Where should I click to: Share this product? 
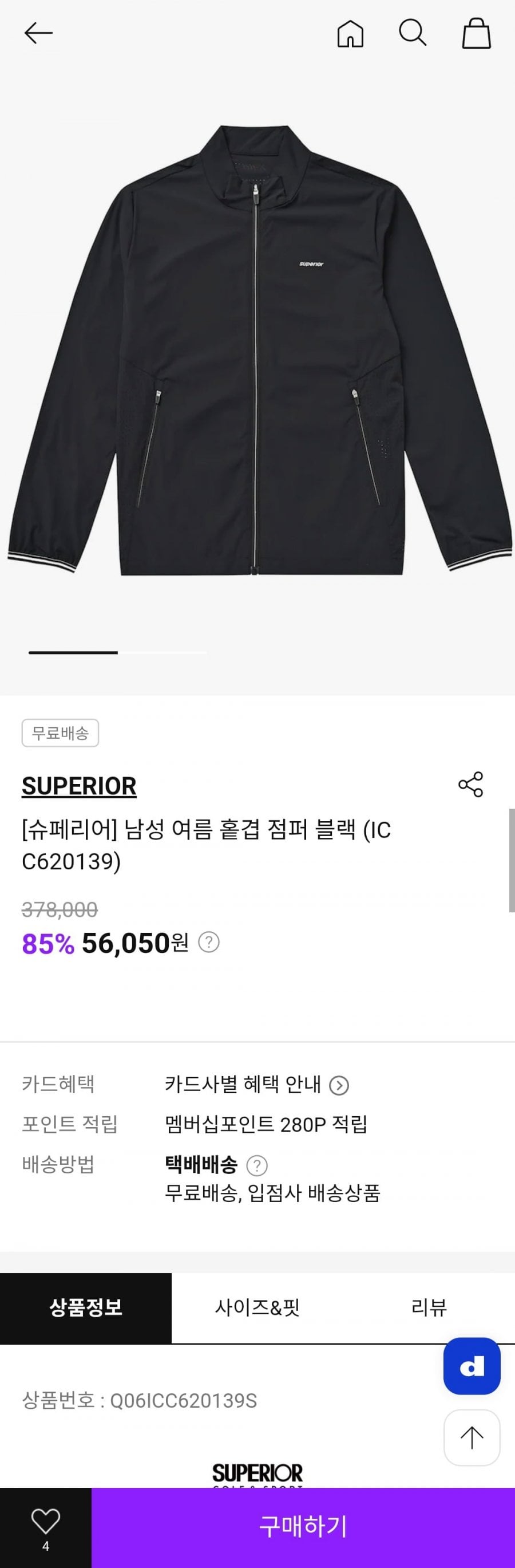tap(470, 784)
